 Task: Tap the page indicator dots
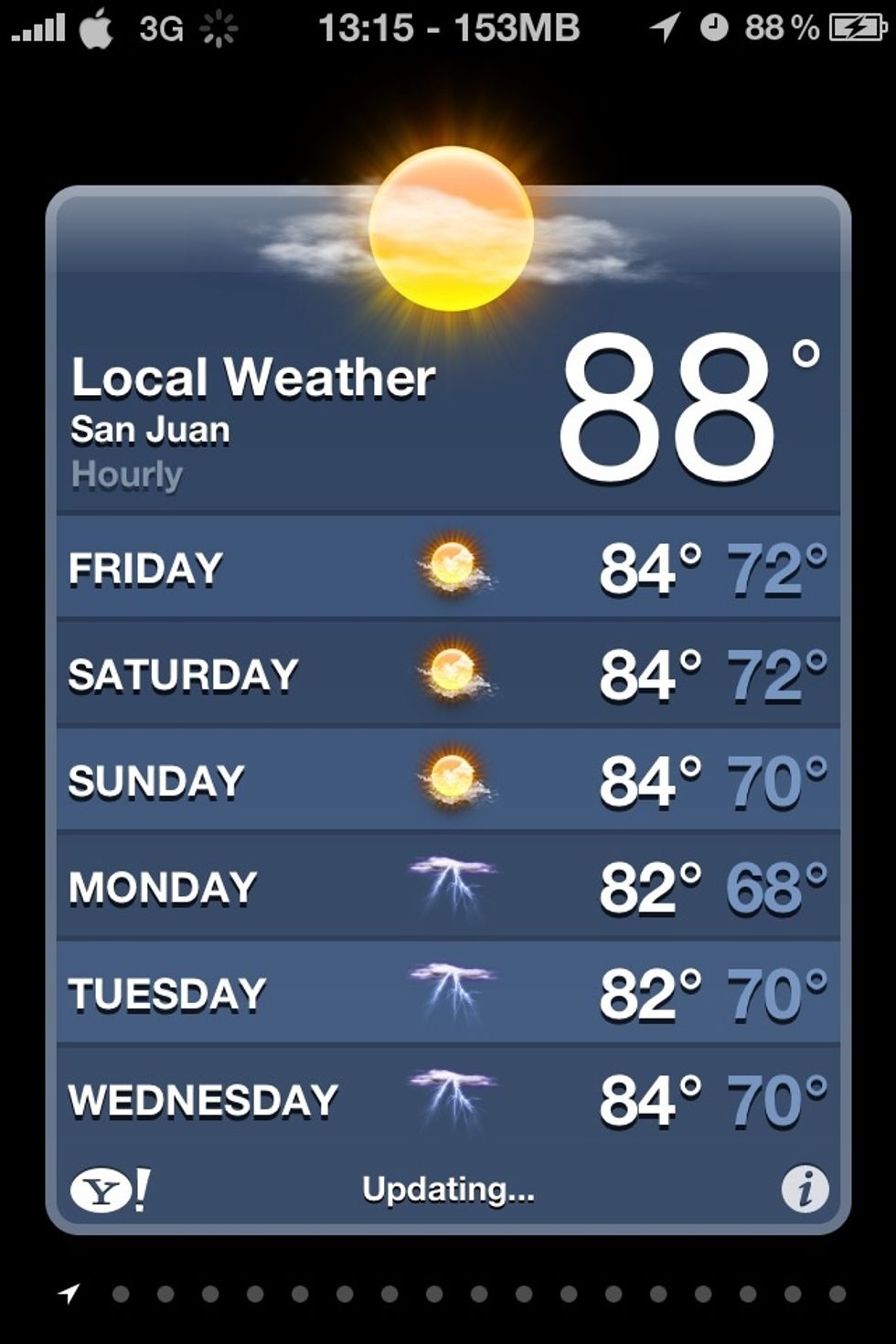[x=478, y=1294]
